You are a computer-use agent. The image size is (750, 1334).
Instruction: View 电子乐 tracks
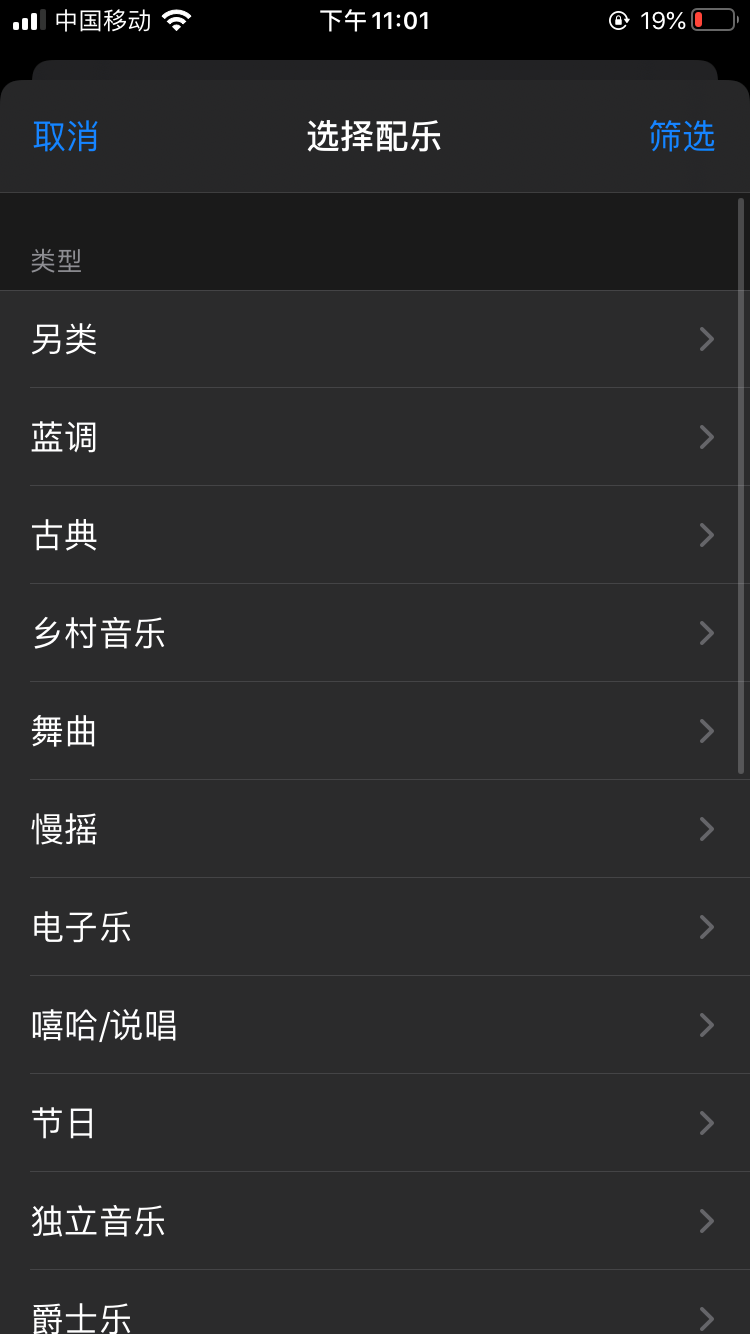point(374,927)
